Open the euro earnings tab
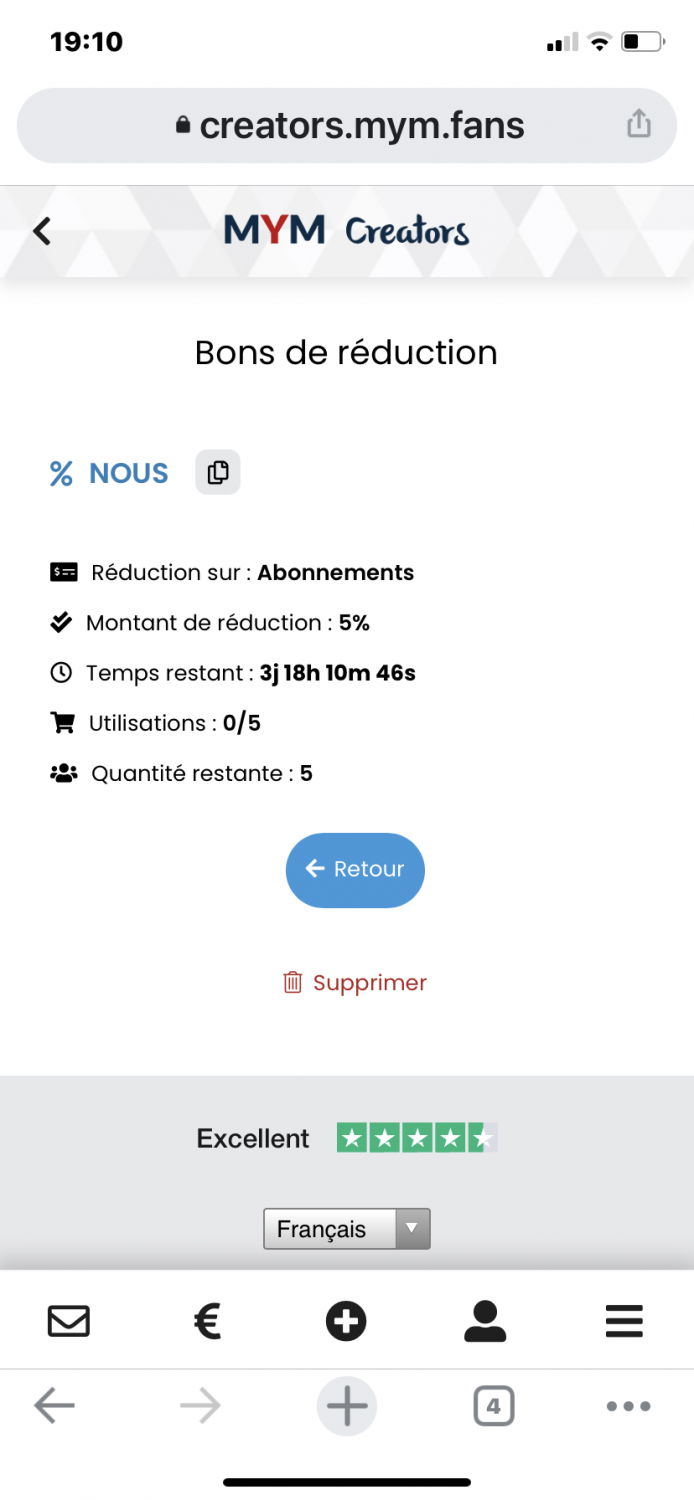The height and width of the screenshot is (1500, 694). [207, 1322]
